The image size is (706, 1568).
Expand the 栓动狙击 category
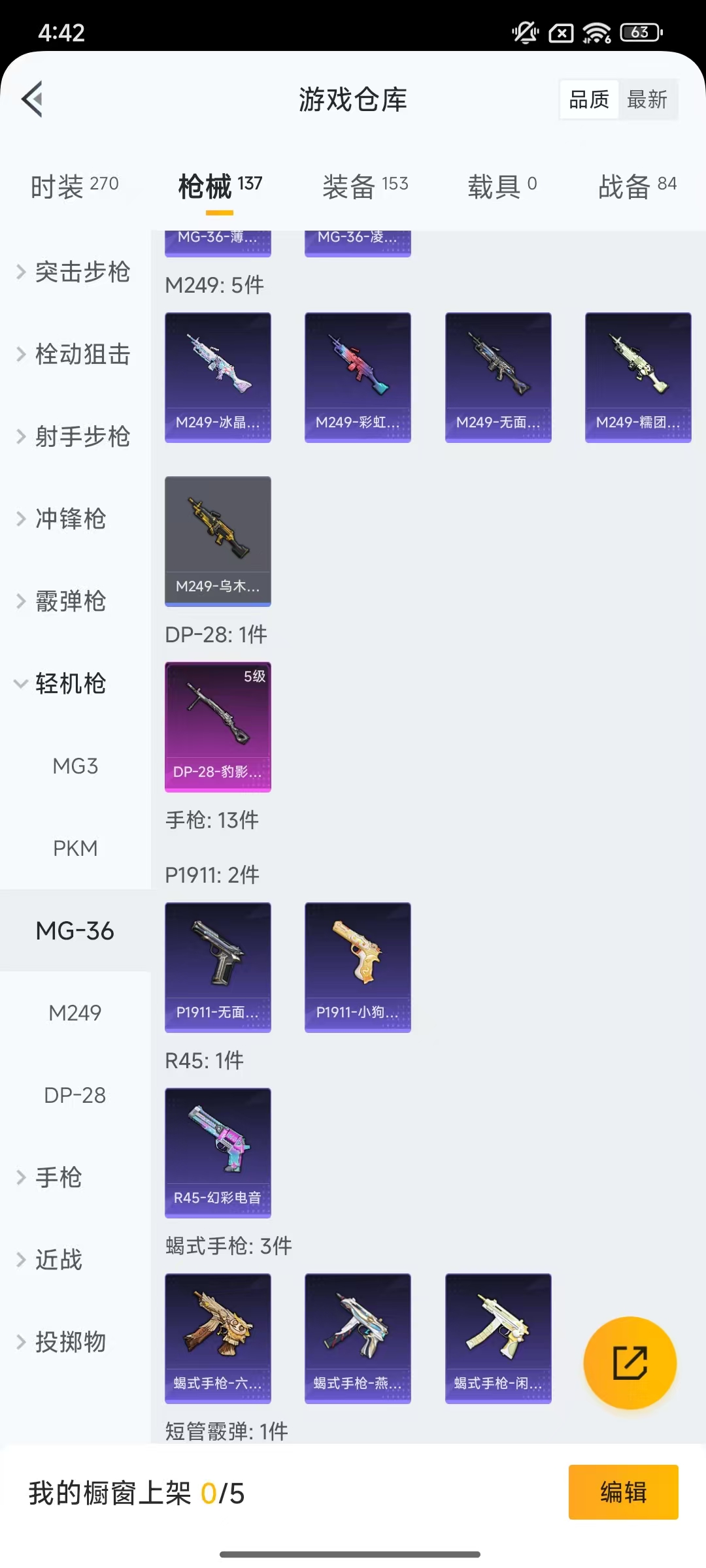coord(75,354)
